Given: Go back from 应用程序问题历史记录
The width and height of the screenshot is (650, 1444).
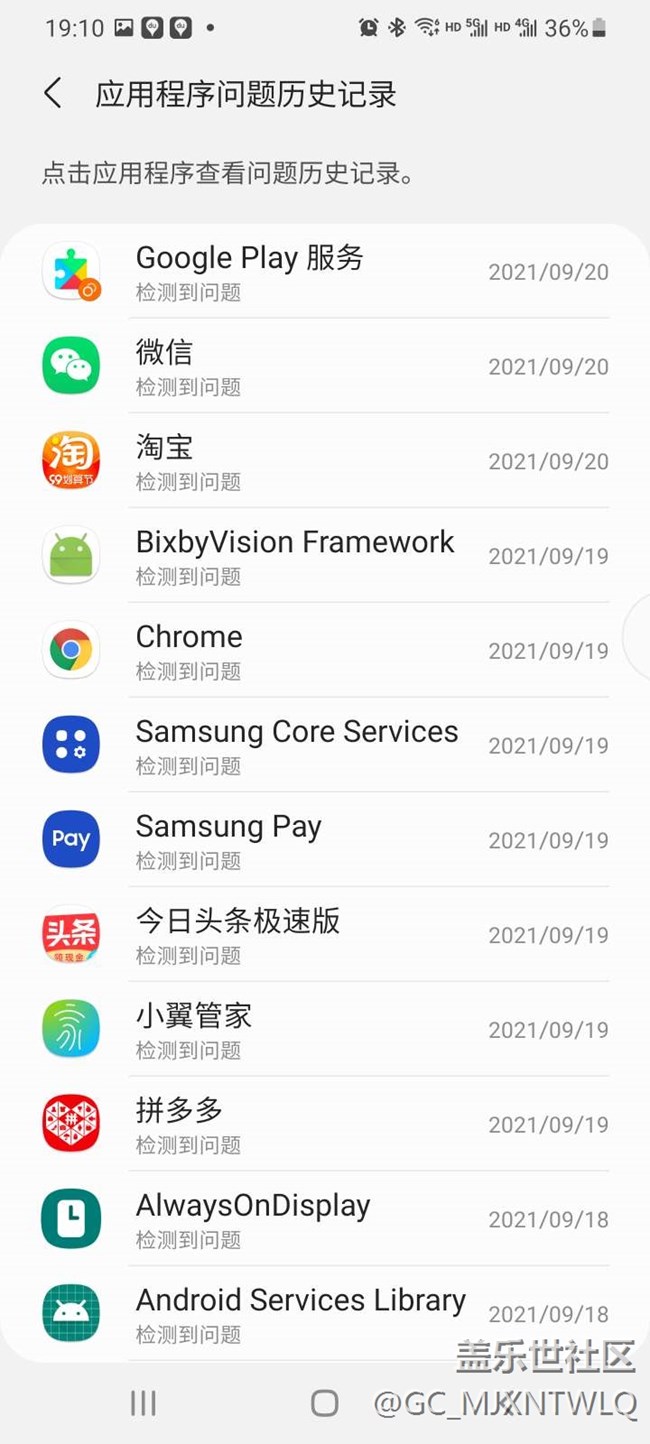Looking at the screenshot, I should (x=53, y=94).
